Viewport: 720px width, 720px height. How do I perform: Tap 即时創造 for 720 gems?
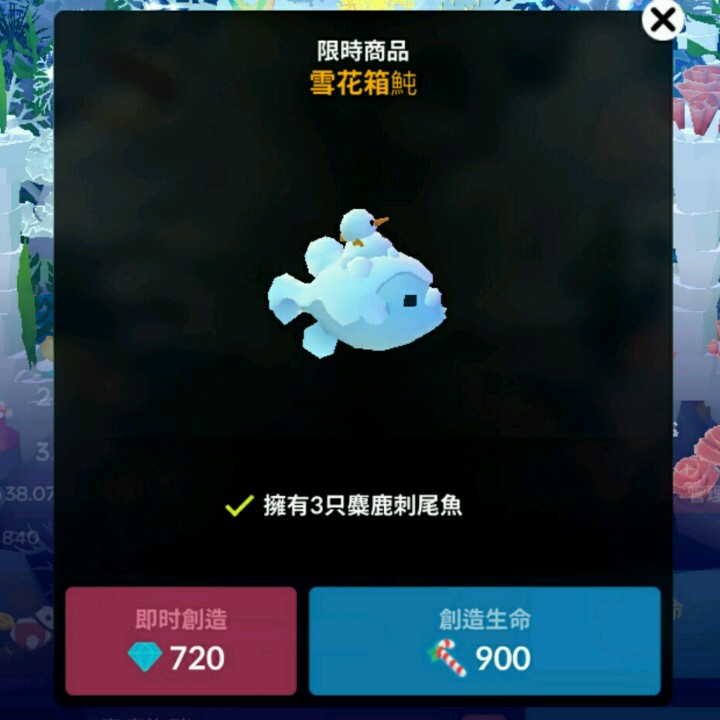(181, 640)
